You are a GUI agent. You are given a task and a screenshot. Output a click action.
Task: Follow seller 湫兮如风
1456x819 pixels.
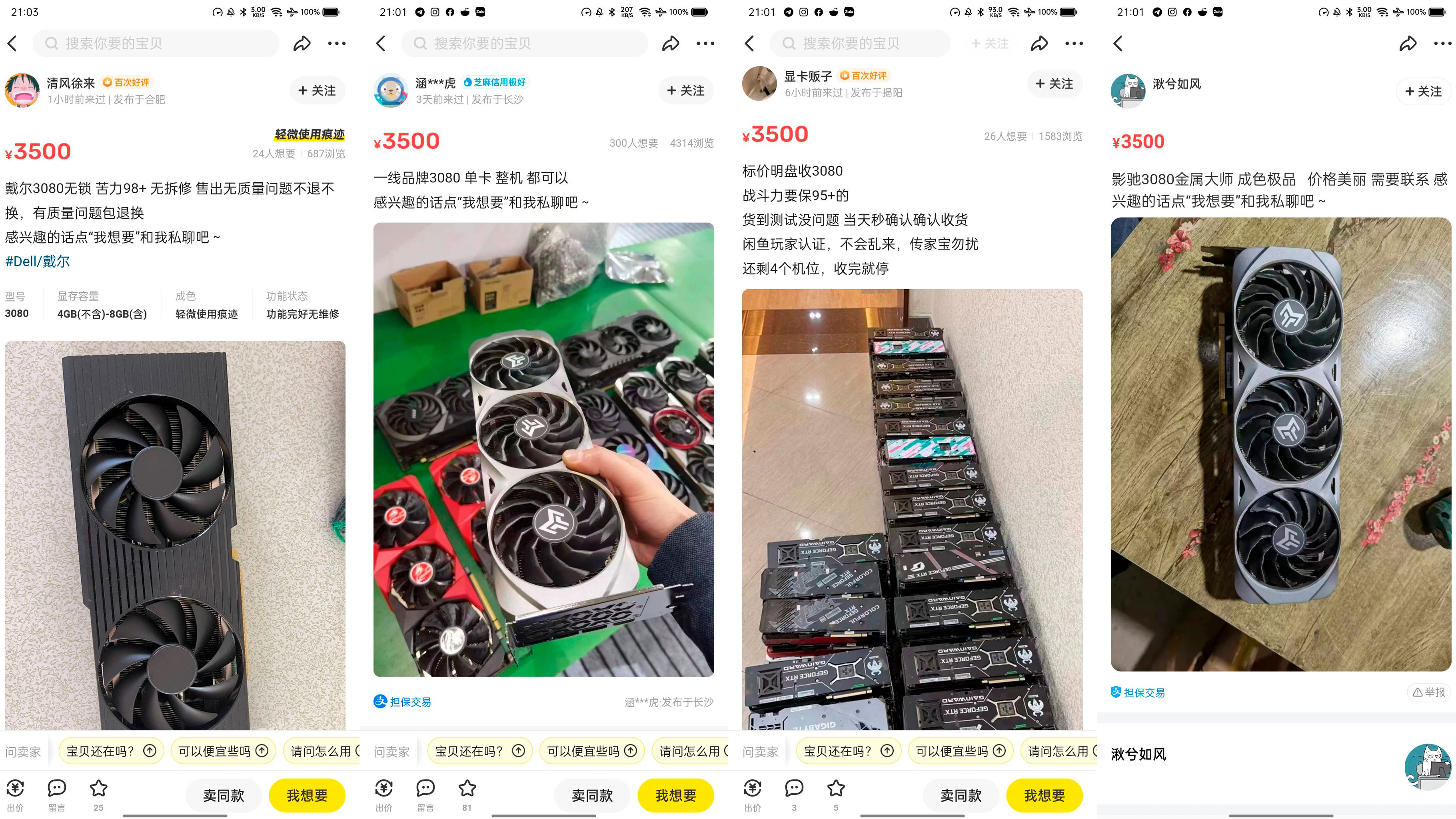pyautogui.click(x=1423, y=92)
